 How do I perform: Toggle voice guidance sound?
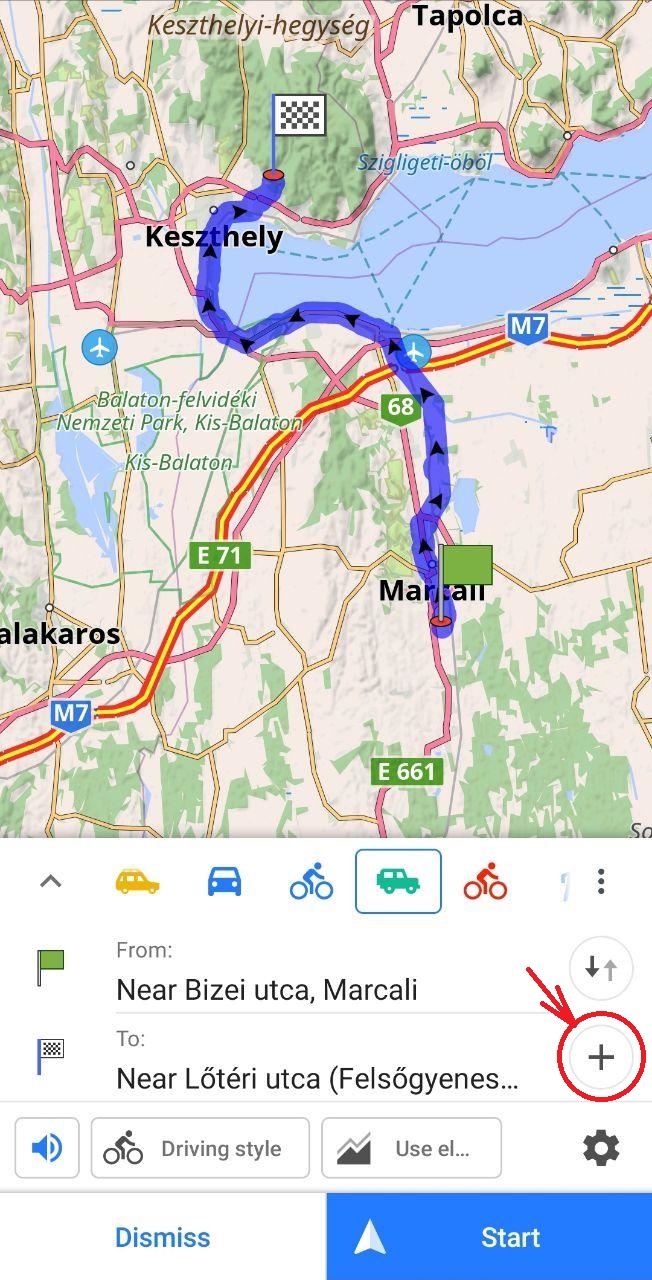tap(47, 1148)
